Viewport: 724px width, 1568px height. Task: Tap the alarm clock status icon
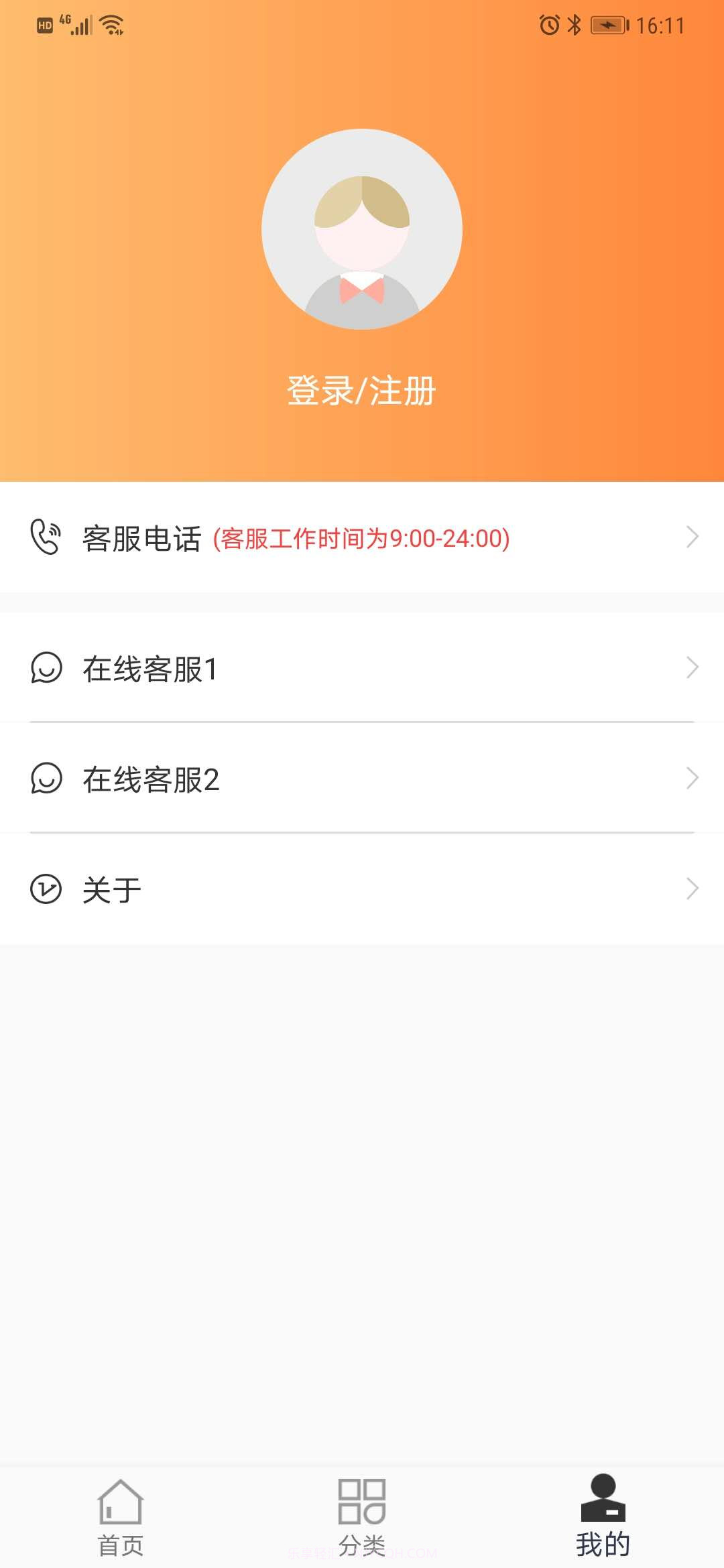coord(548,24)
